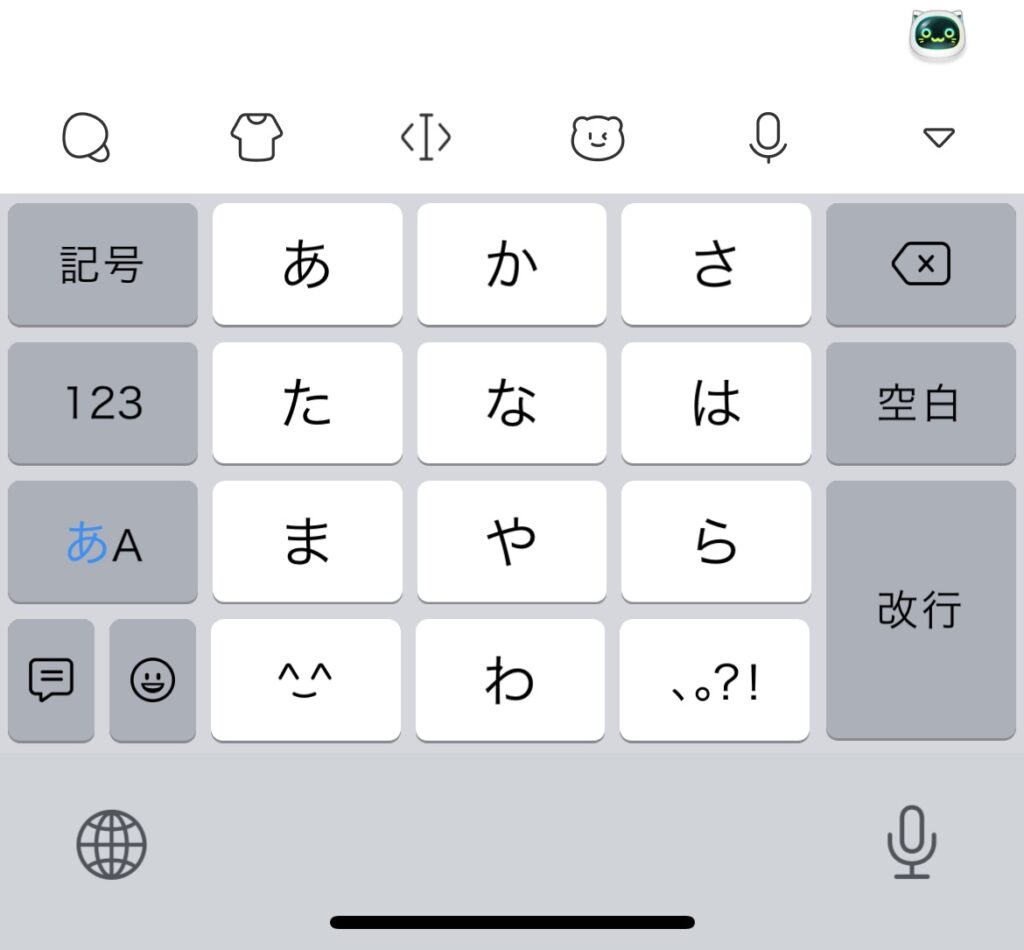1024x950 pixels.
Task: Switch to the 123 number keyboard
Action: pos(103,403)
